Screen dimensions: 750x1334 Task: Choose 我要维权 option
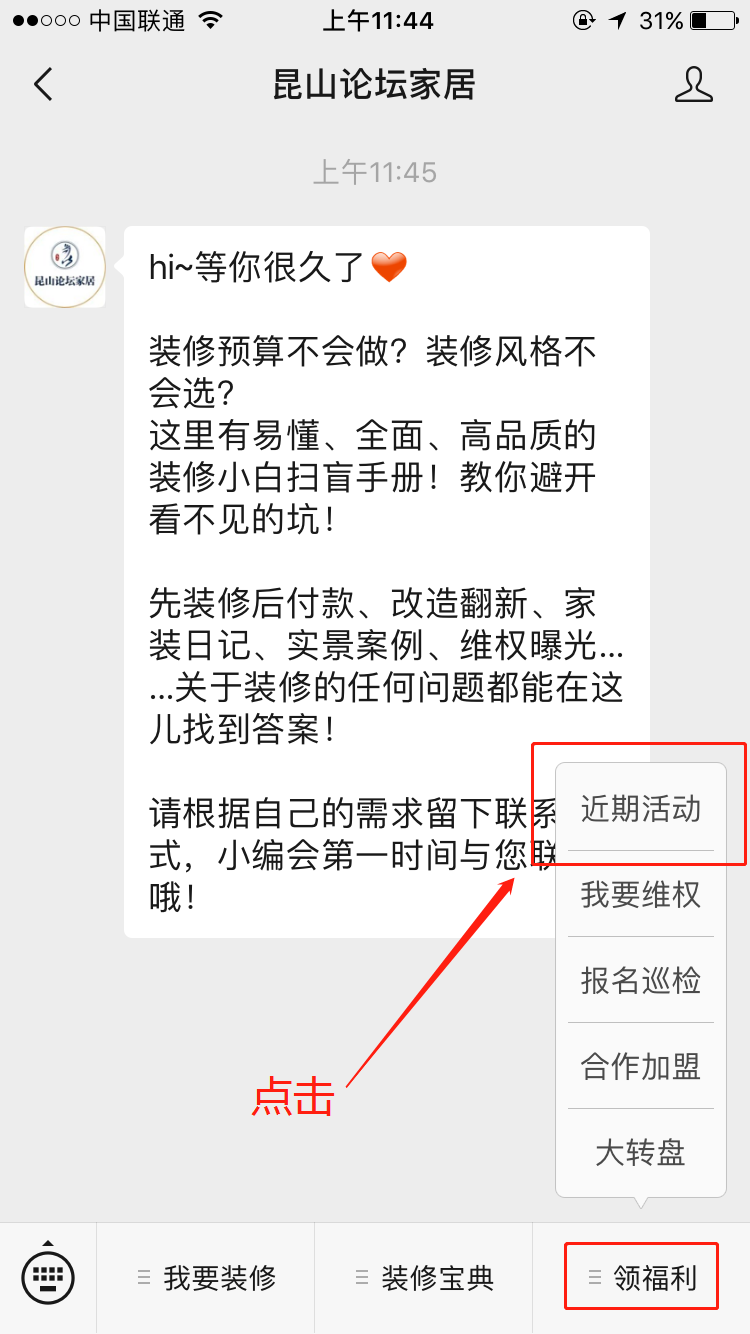[x=641, y=895]
